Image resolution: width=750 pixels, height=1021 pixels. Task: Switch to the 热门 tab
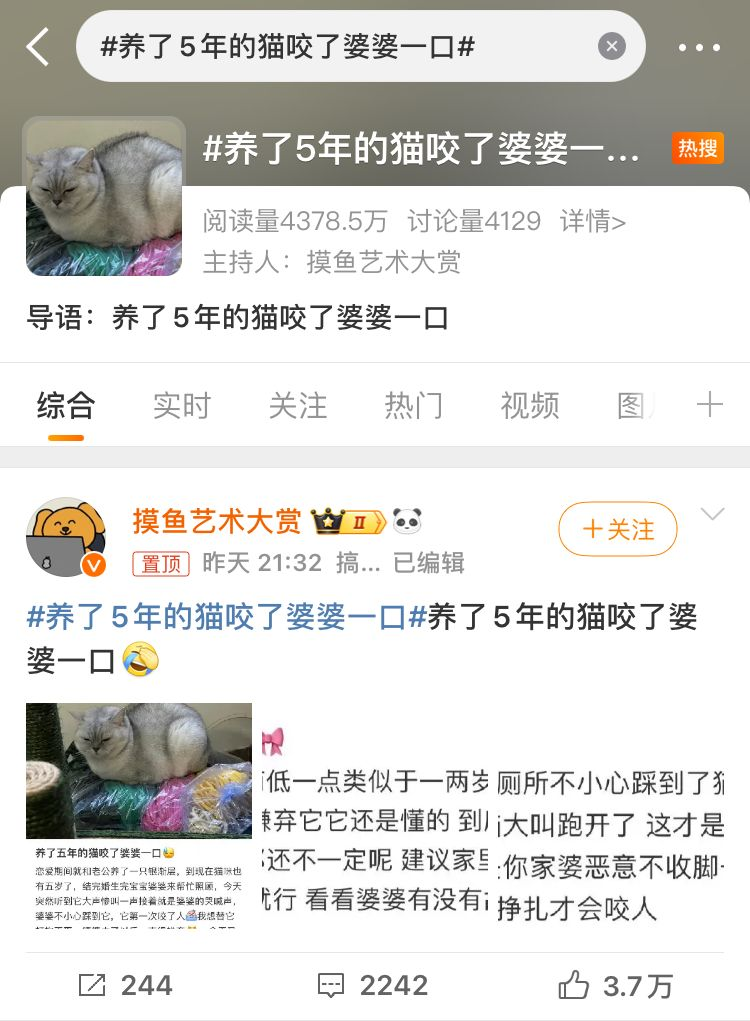pyautogui.click(x=414, y=405)
